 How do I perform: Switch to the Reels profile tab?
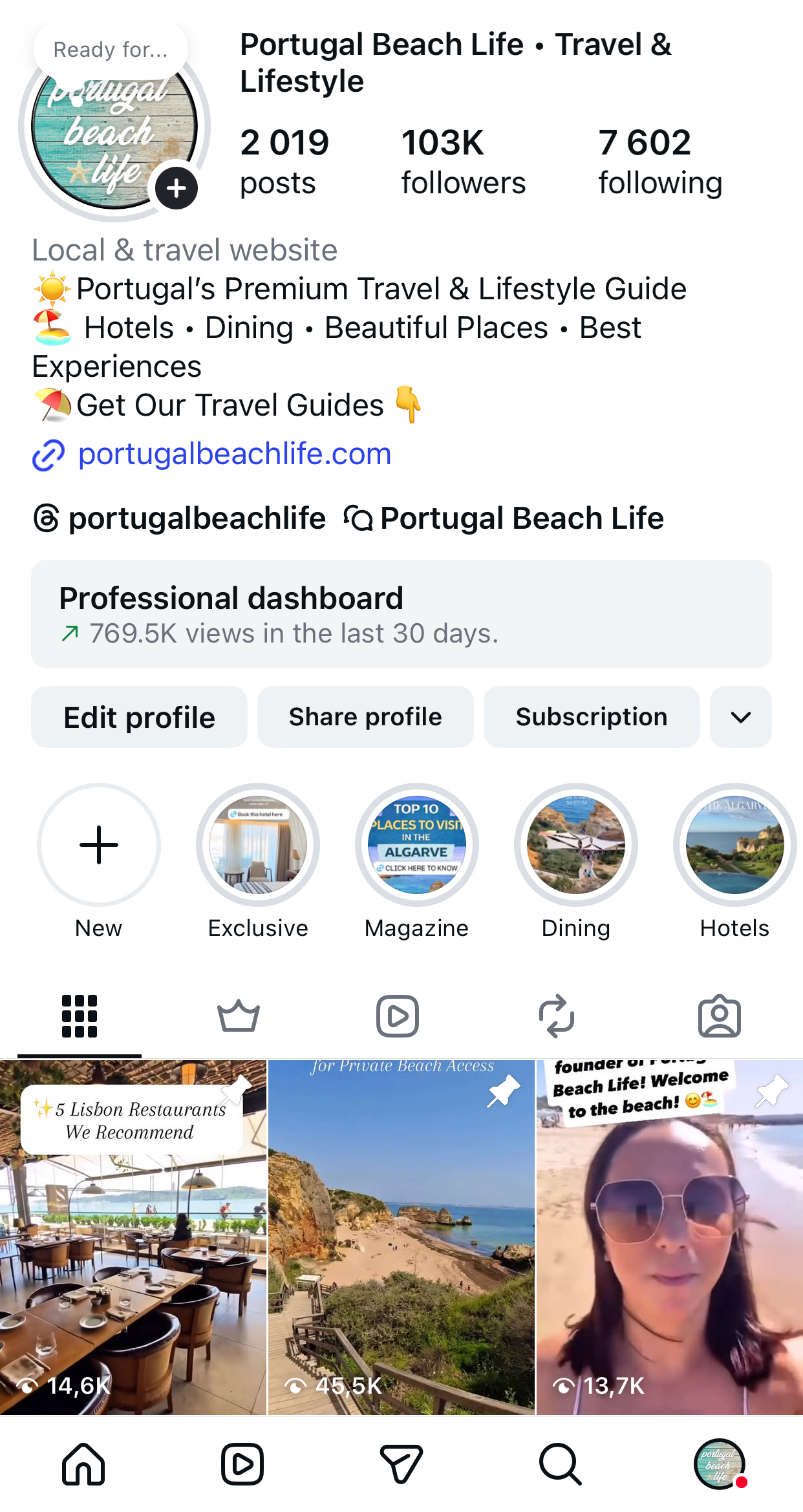click(x=398, y=1016)
